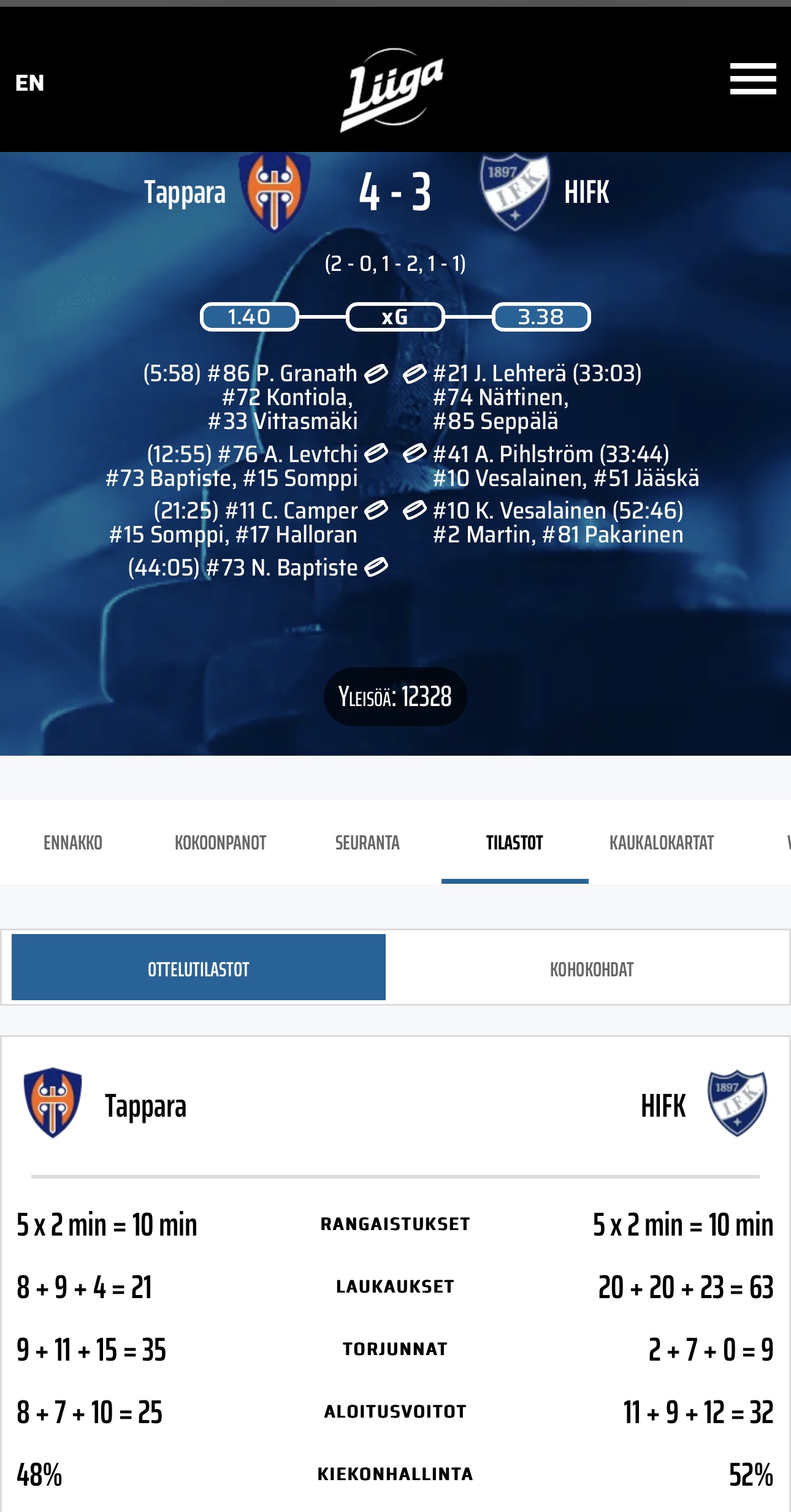Select the Seuranta tab
This screenshot has width=791, height=1512.
[367, 843]
